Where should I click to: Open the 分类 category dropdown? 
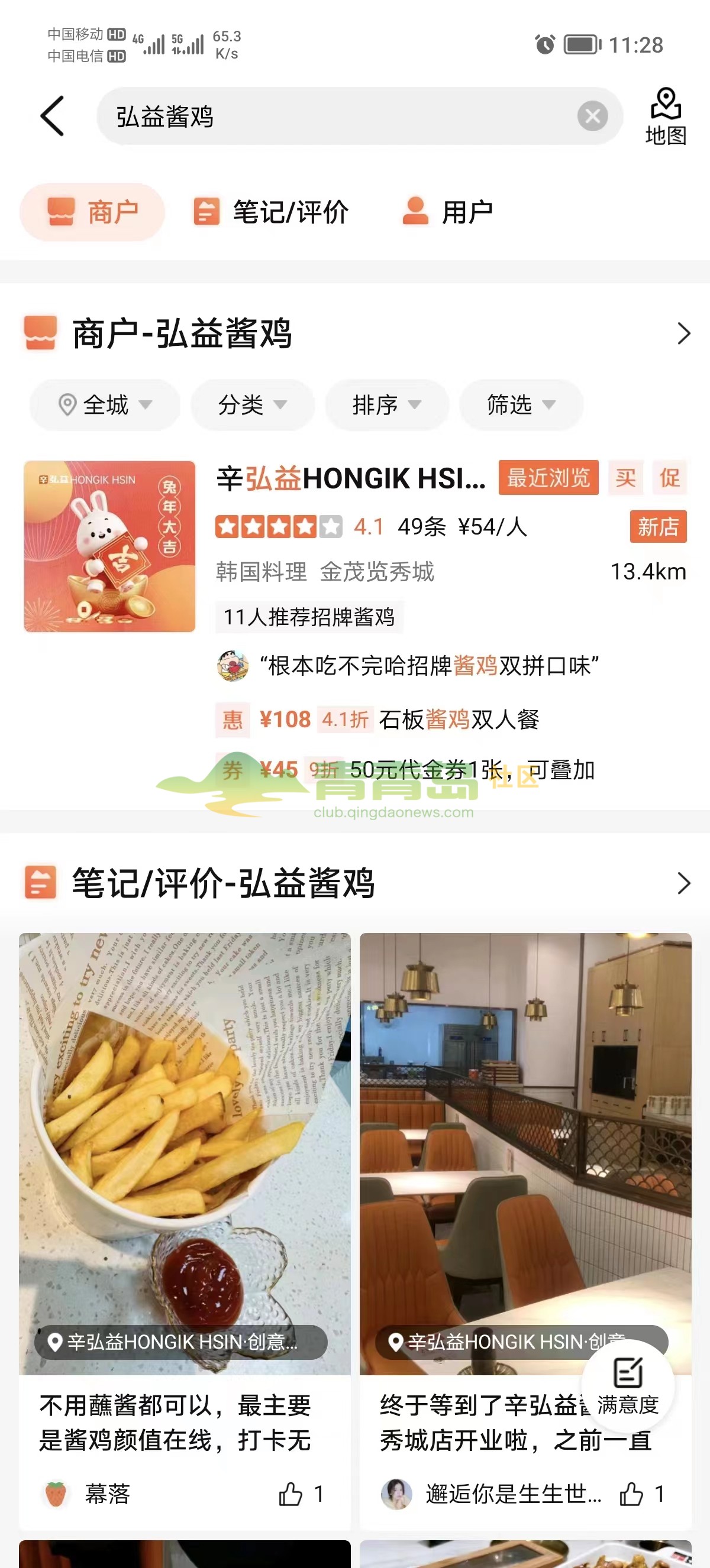(252, 405)
